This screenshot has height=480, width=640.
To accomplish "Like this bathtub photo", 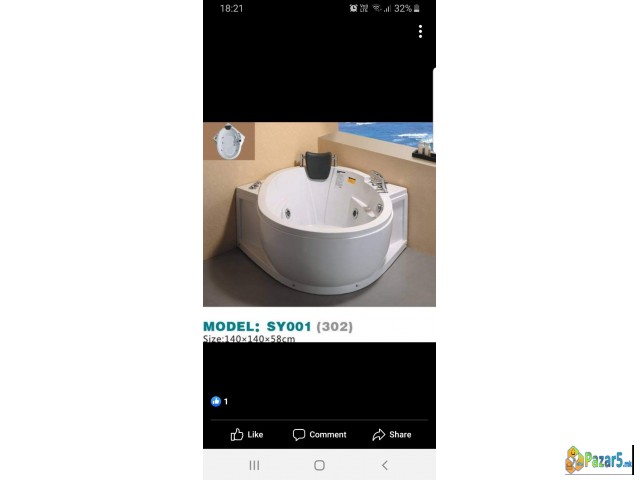I will [x=247, y=435].
